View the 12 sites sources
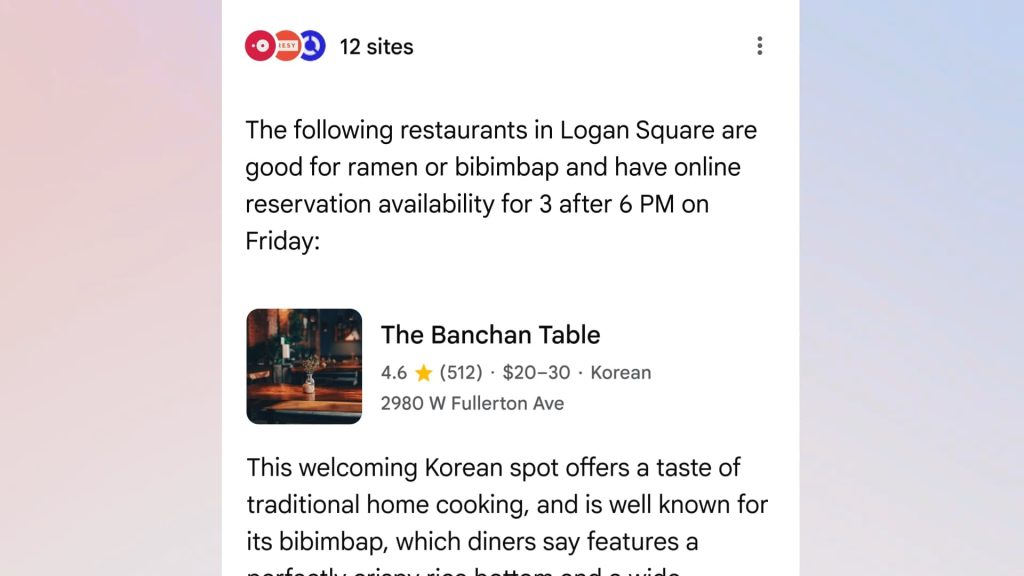This screenshot has height=576, width=1024. point(375,46)
